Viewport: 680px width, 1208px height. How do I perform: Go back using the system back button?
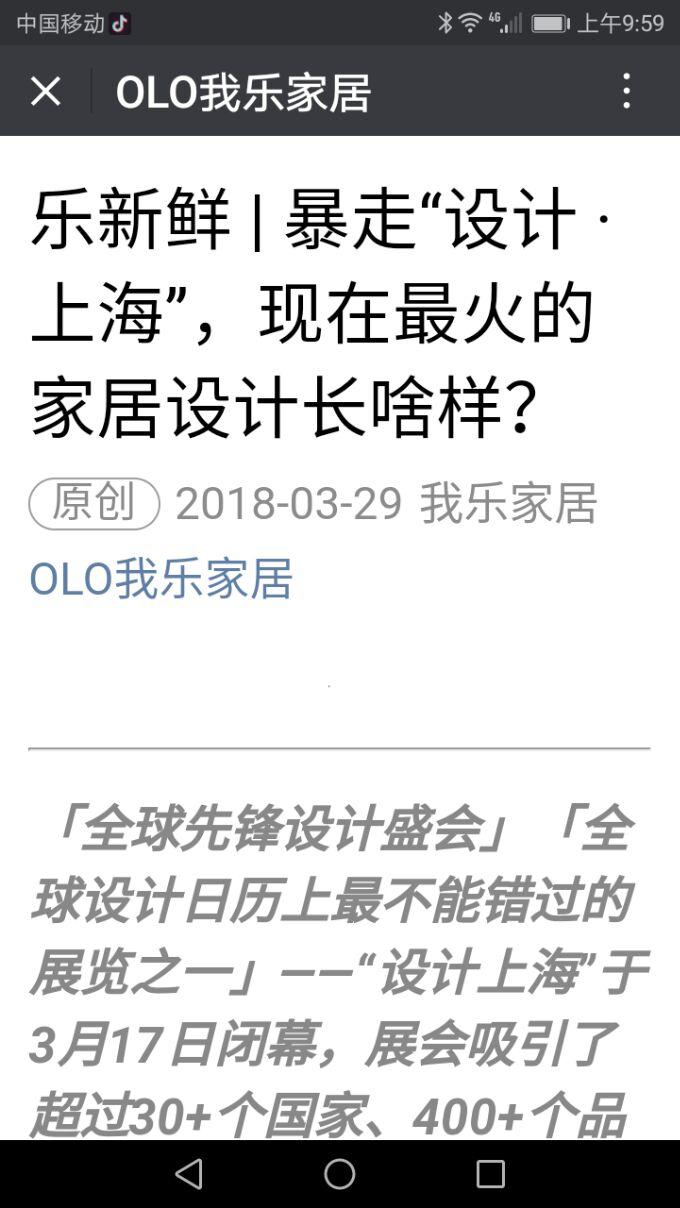point(189,1173)
